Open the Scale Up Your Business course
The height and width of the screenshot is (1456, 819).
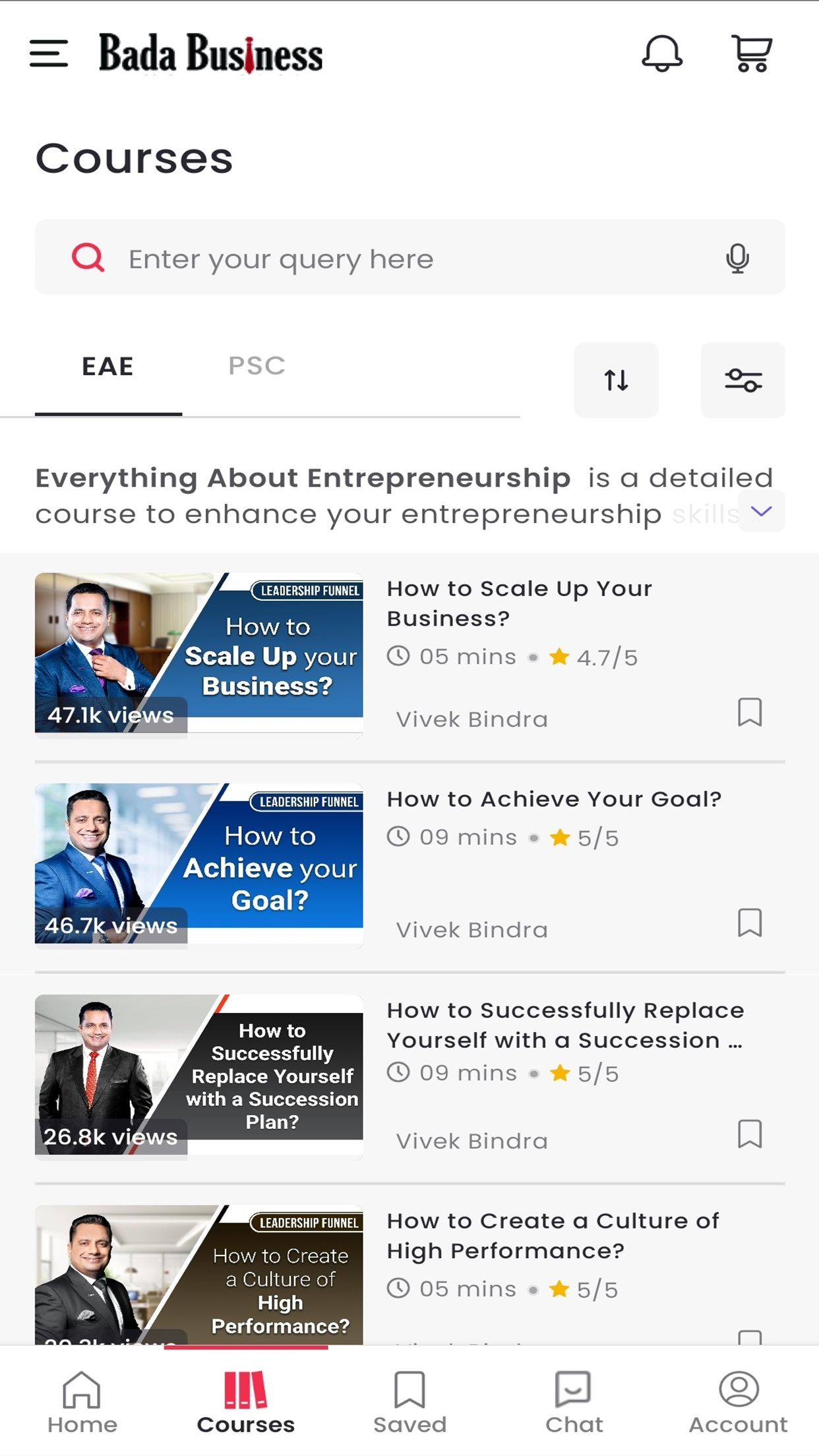point(519,603)
